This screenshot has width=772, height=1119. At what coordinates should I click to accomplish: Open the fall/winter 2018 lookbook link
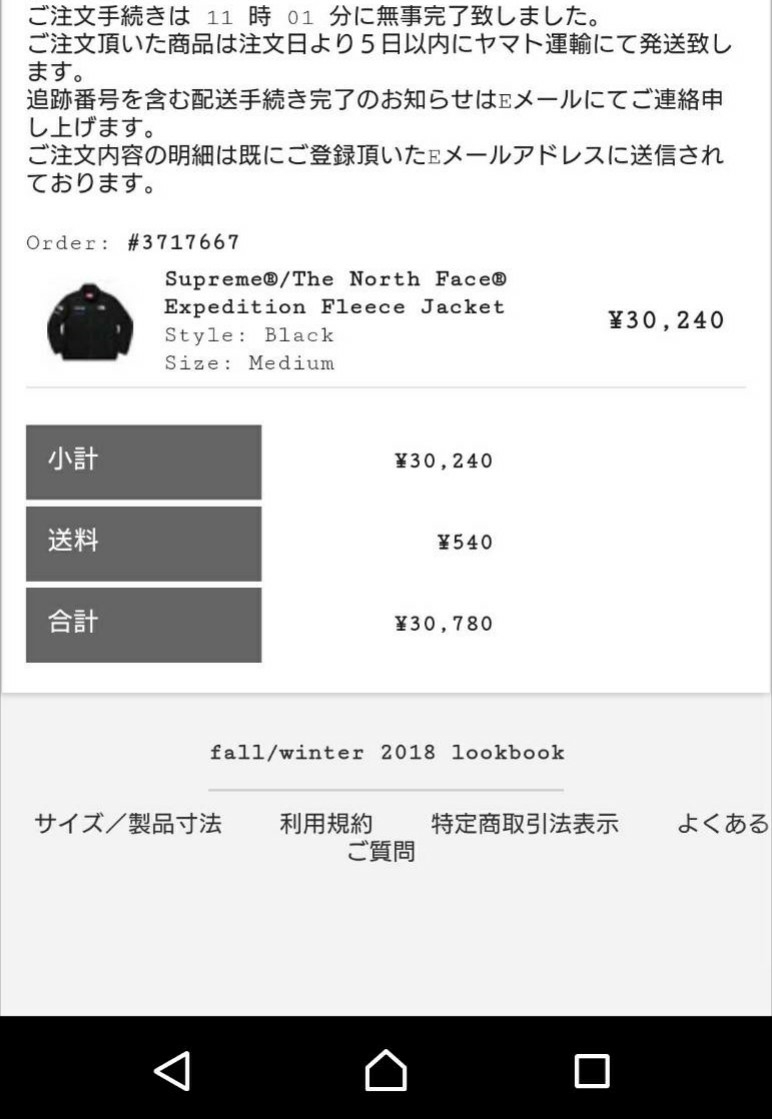point(386,752)
